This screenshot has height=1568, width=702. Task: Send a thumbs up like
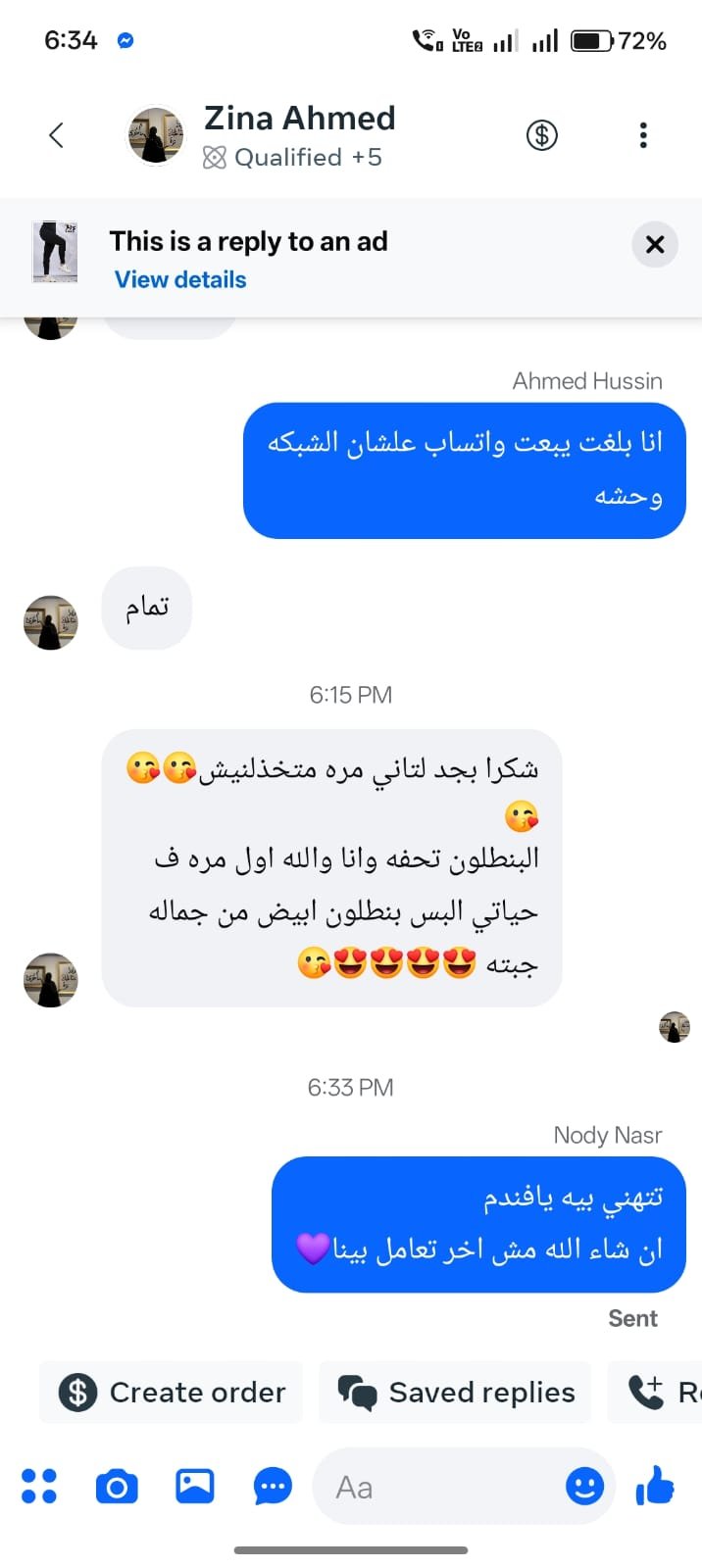[655, 1487]
